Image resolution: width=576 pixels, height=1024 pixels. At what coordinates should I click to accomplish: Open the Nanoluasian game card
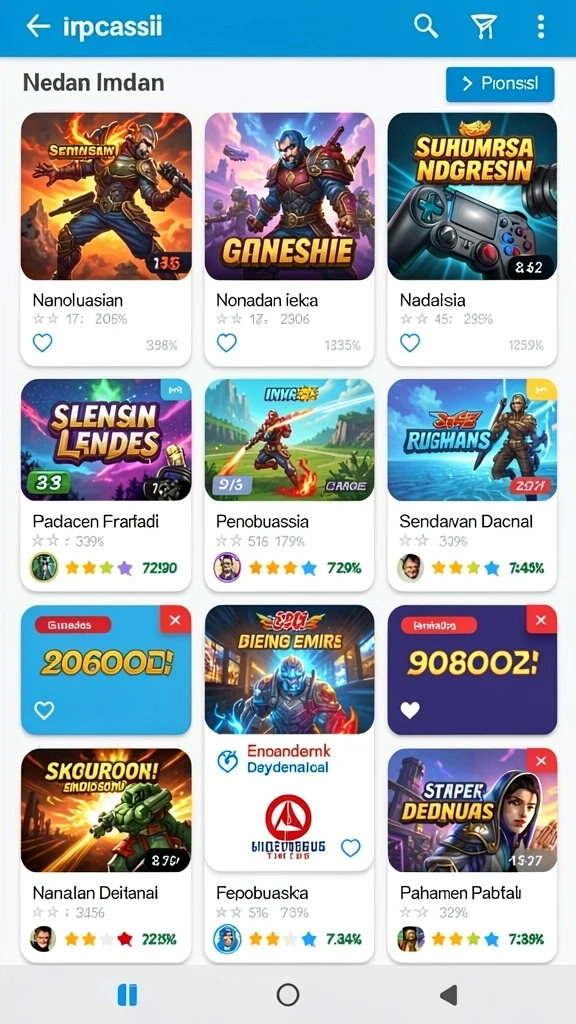pyautogui.click(x=106, y=239)
